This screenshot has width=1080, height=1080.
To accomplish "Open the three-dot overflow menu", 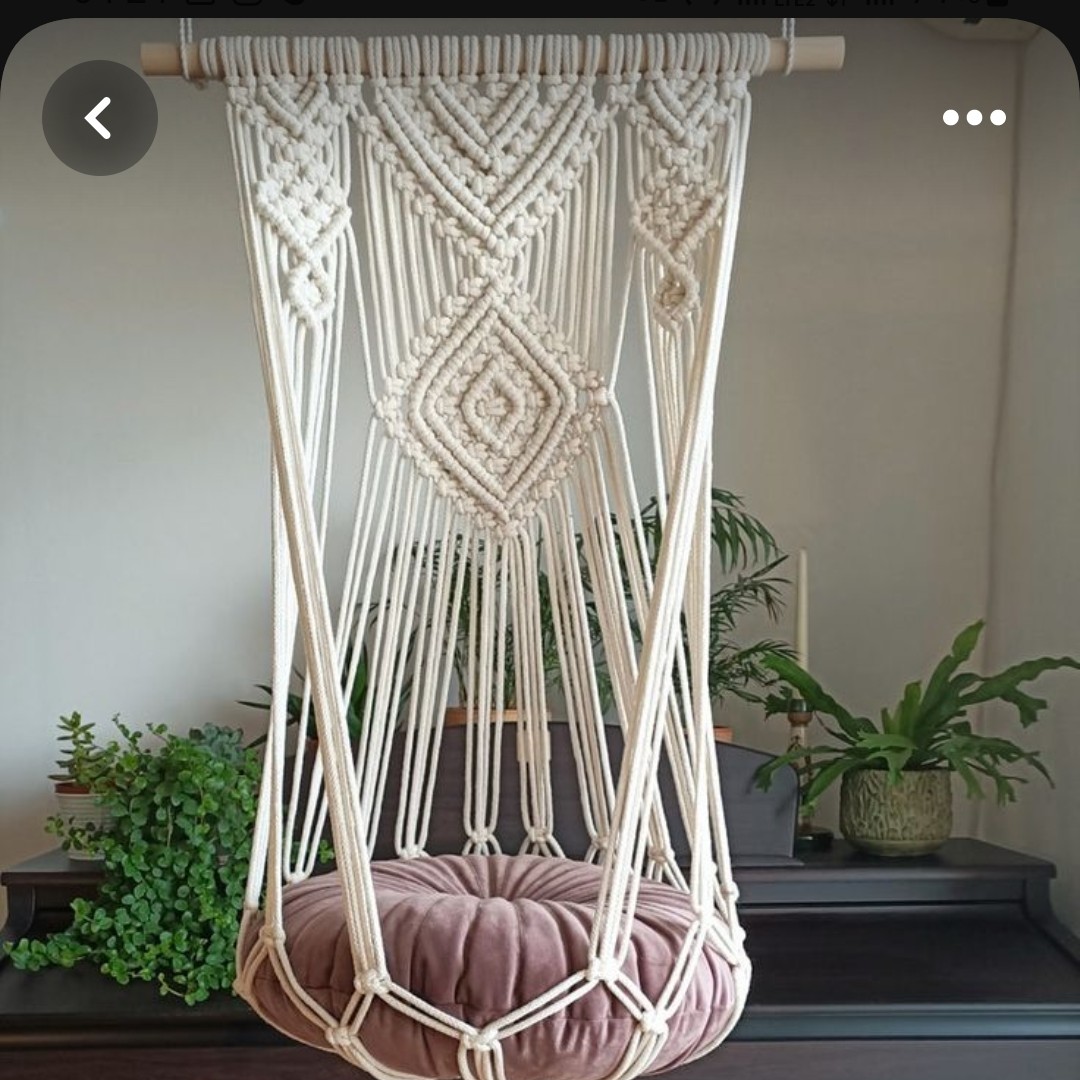I will [974, 118].
